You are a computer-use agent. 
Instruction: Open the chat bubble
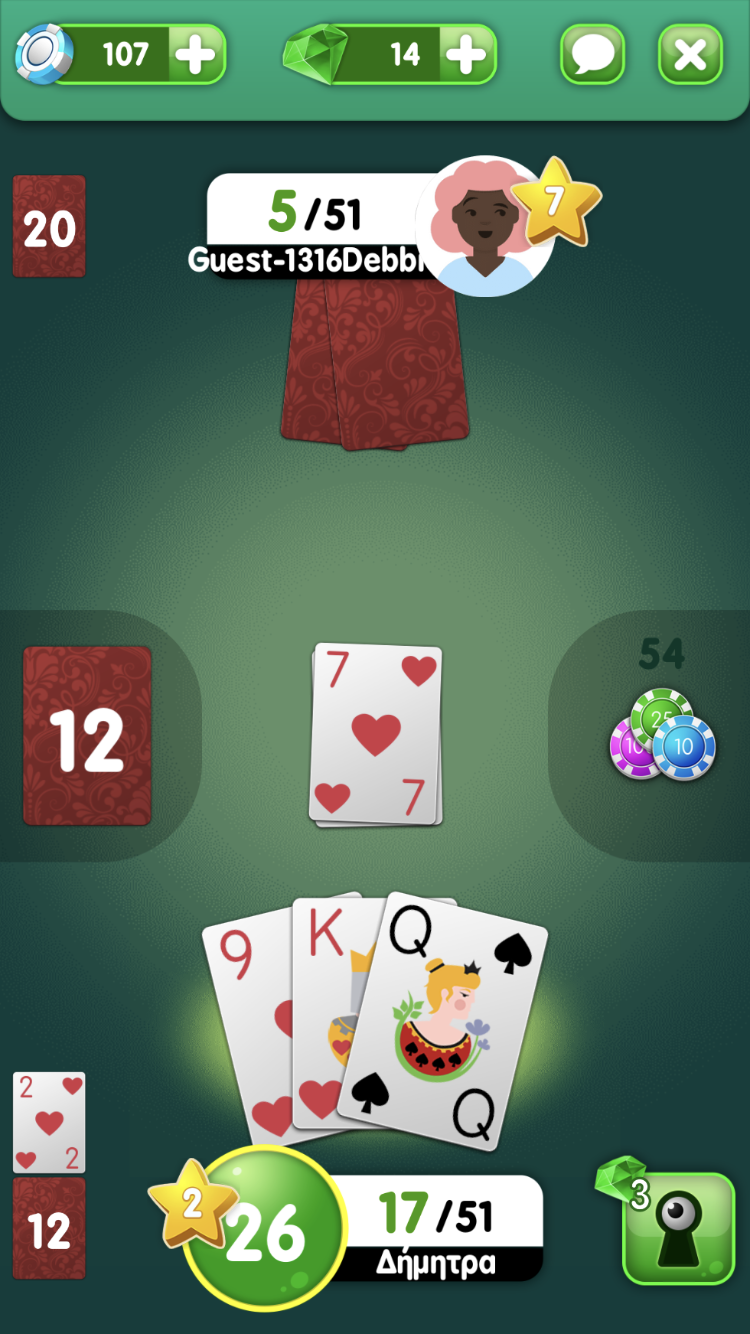[x=592, y=54]
